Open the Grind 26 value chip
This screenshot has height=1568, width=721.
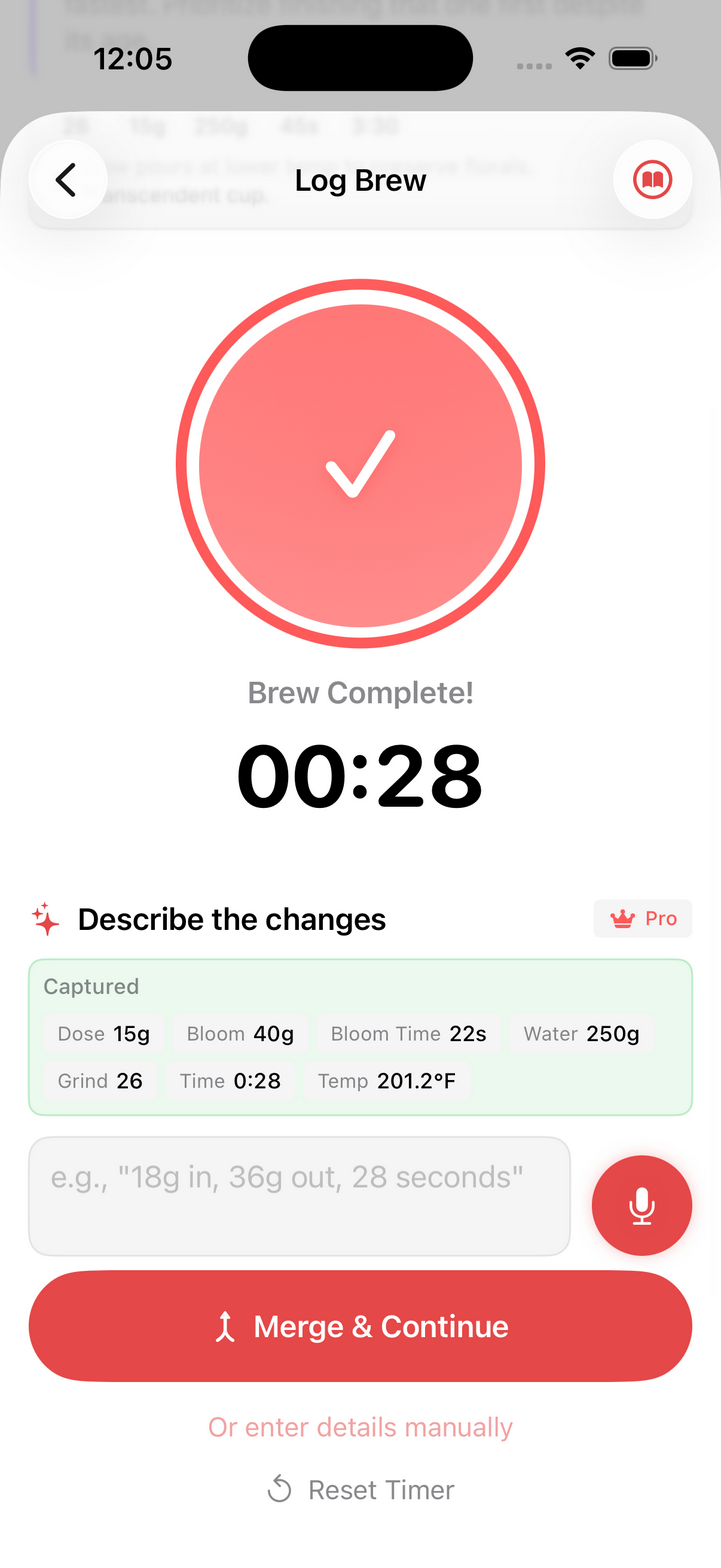(100, 1081)
